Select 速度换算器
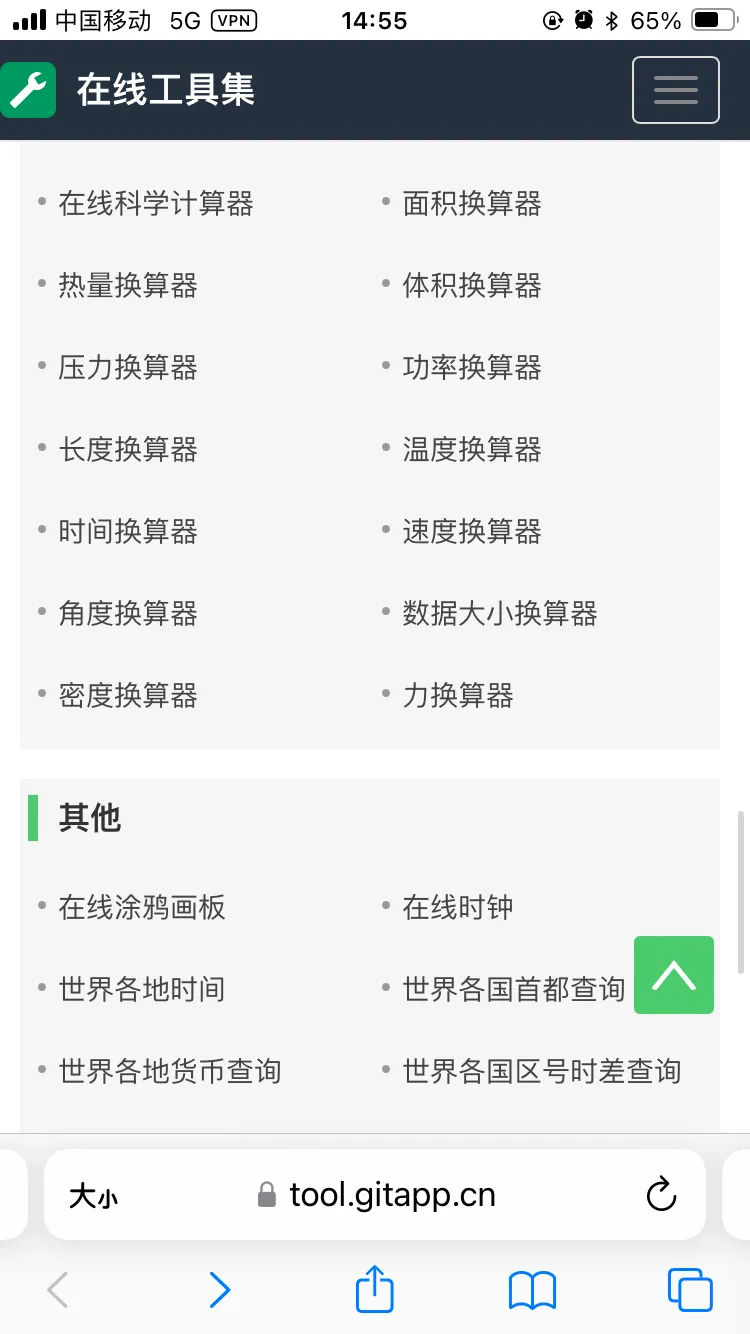750x1334 pixels. [x=472, y=532]
